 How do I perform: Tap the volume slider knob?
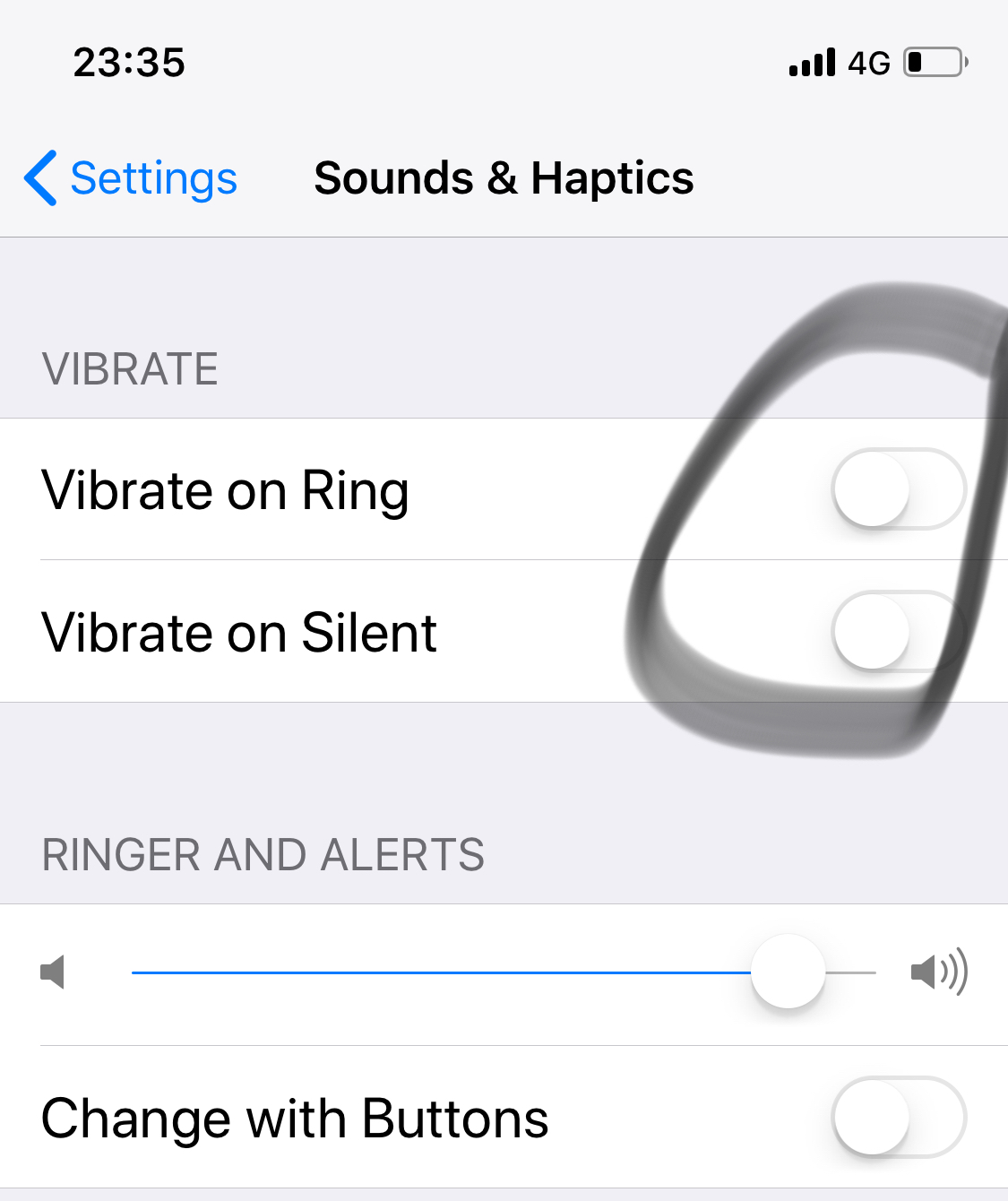(787, 973)
